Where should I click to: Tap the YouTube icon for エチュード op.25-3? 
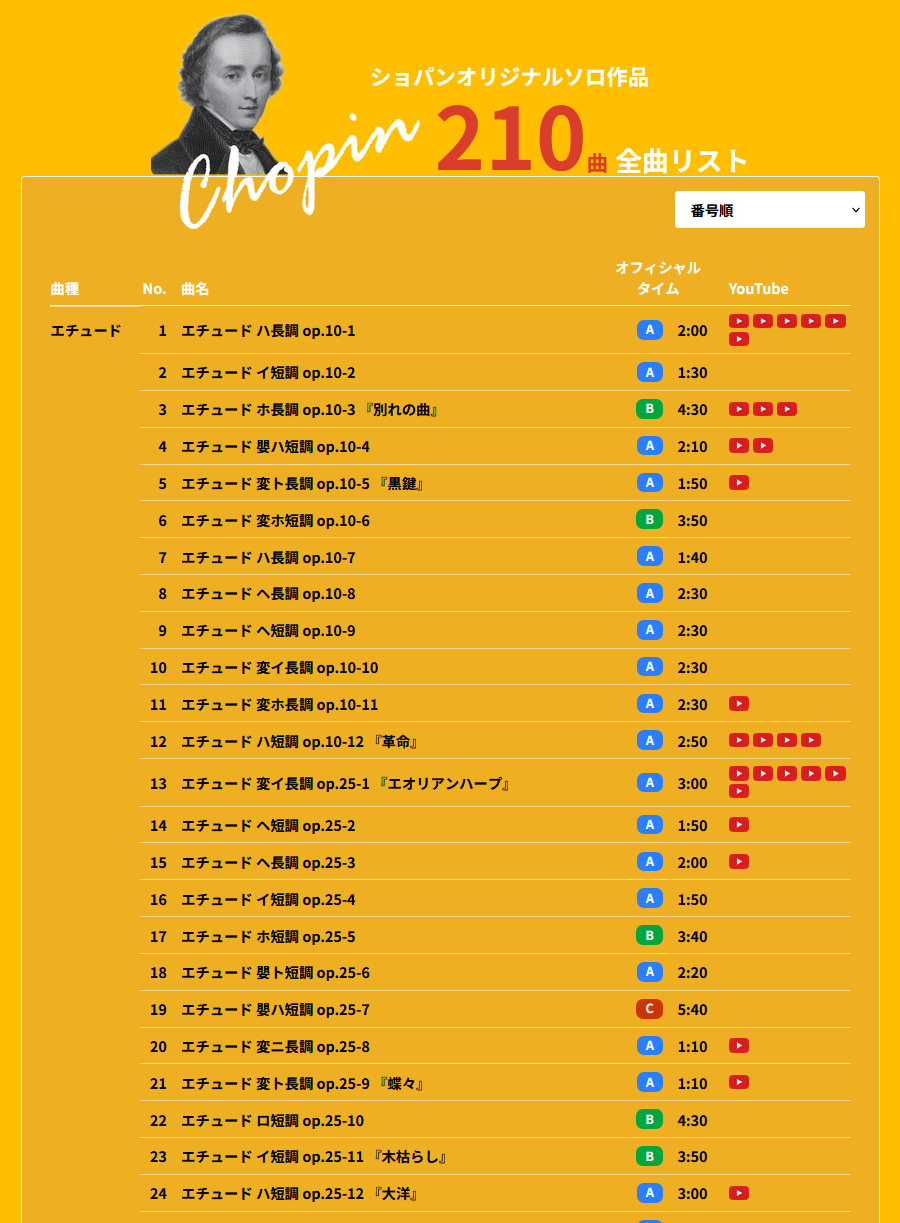coord(738,862)
